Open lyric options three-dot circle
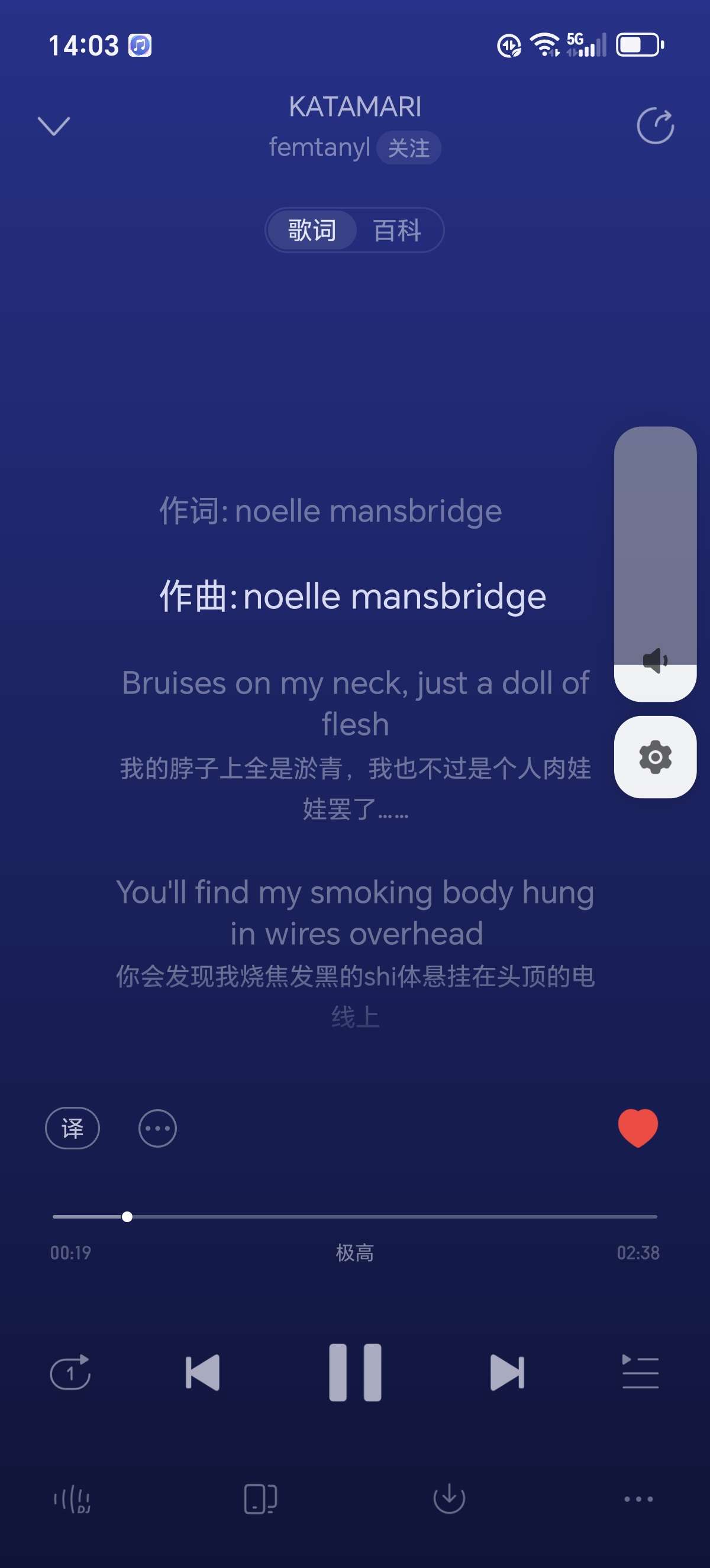Image resolution: width=710 pixels, height=1568 pixels. 157,1128
